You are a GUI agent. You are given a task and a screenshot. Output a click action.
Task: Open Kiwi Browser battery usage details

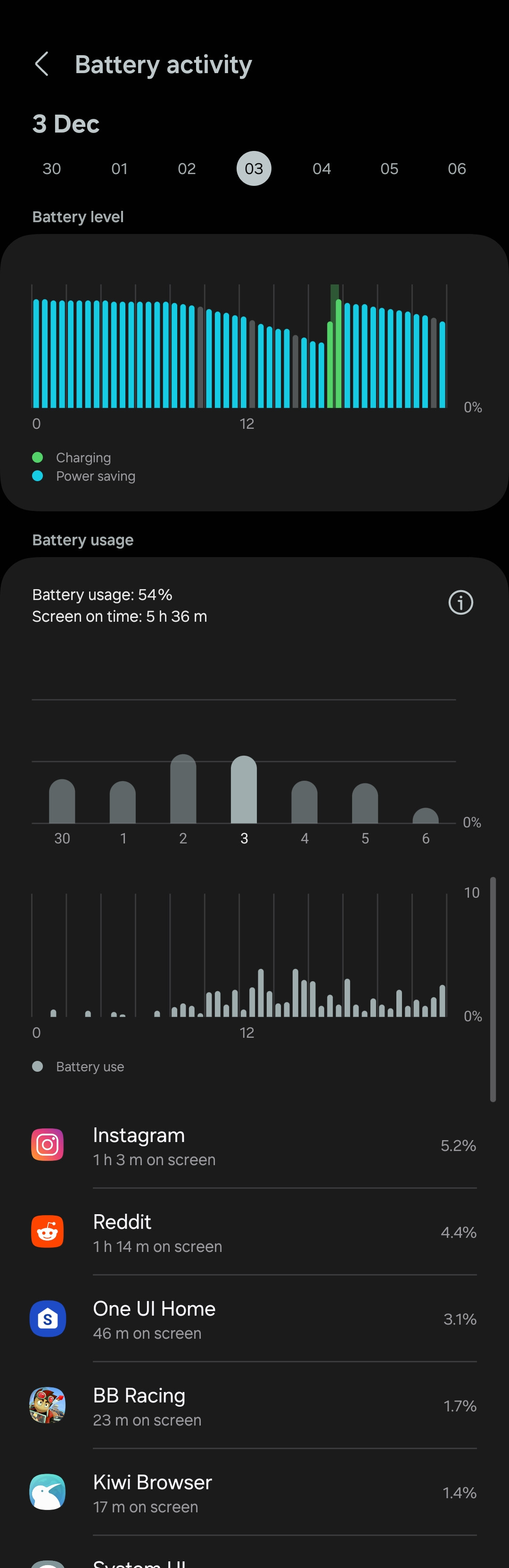254,1493
